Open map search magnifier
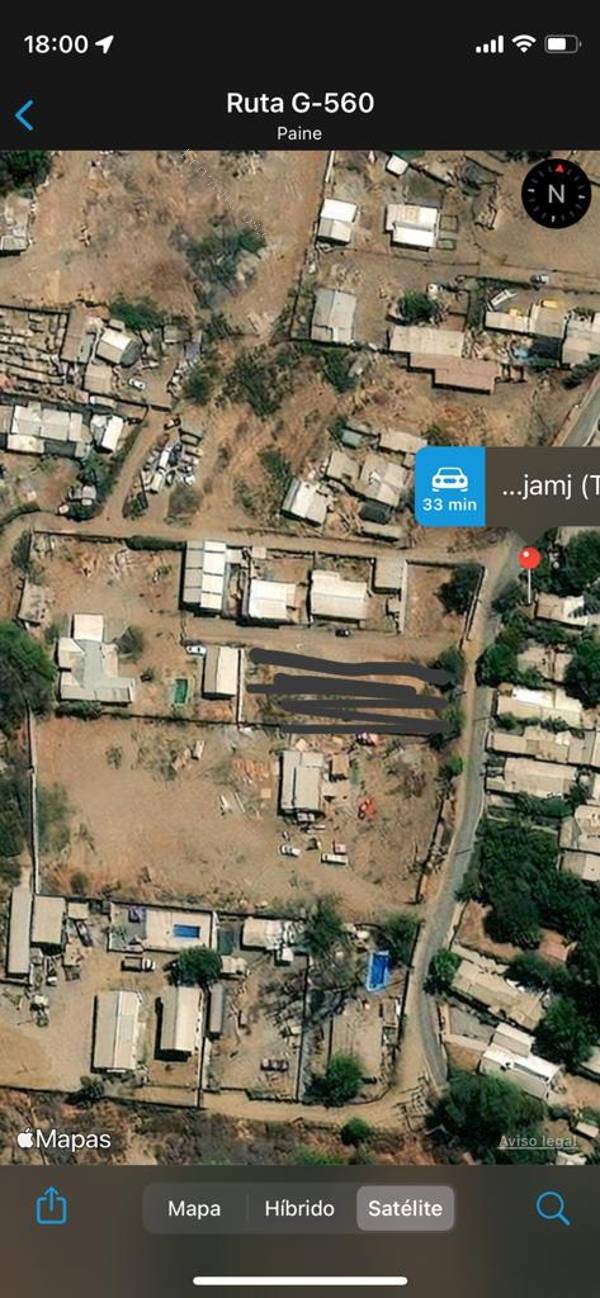The image size is (600, 1298). point(552,1208)
